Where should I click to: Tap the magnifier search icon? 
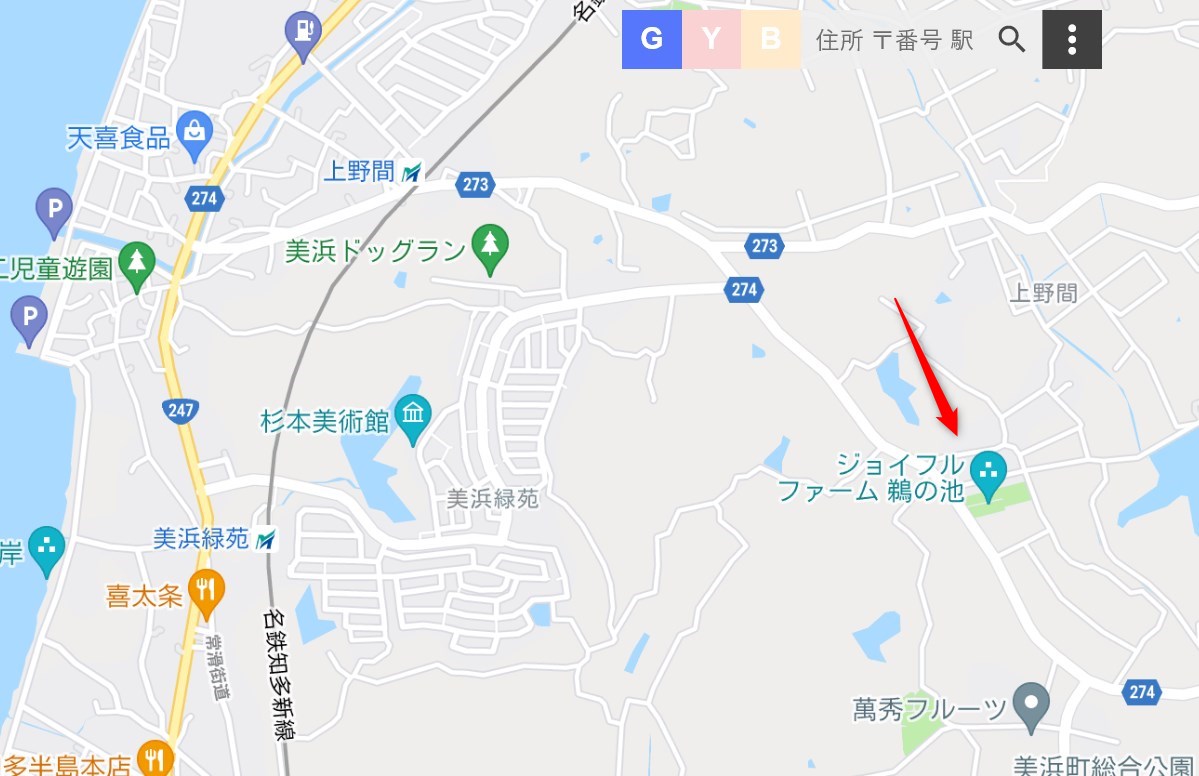1012,40
